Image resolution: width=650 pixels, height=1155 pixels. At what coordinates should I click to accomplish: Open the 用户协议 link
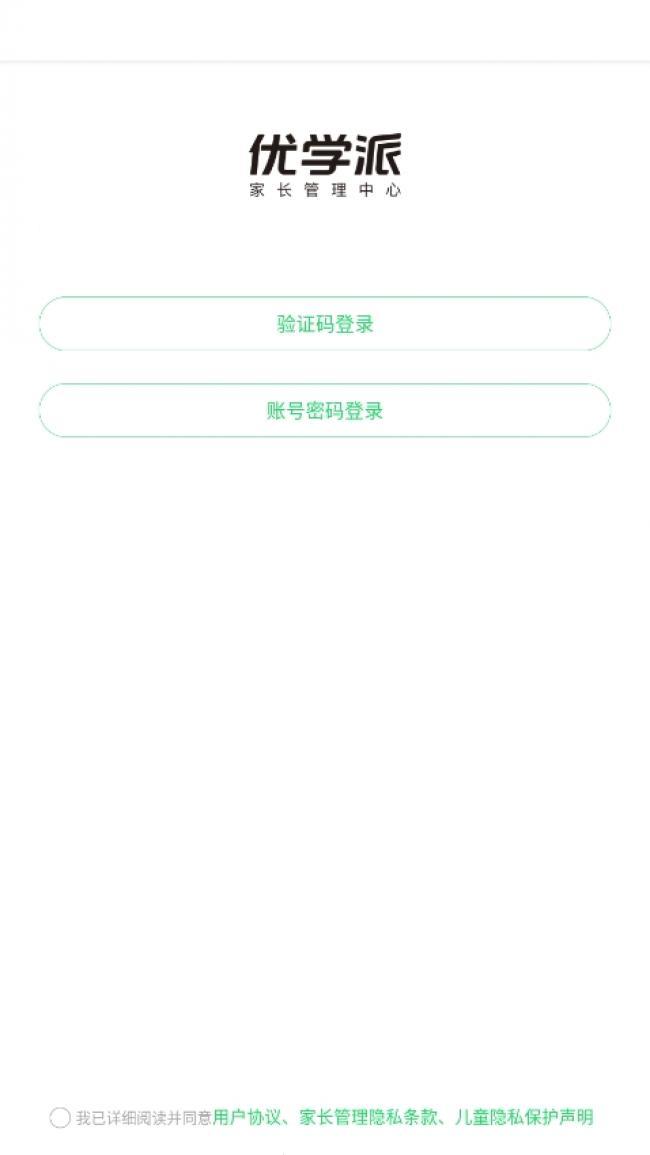point(247,1117)
